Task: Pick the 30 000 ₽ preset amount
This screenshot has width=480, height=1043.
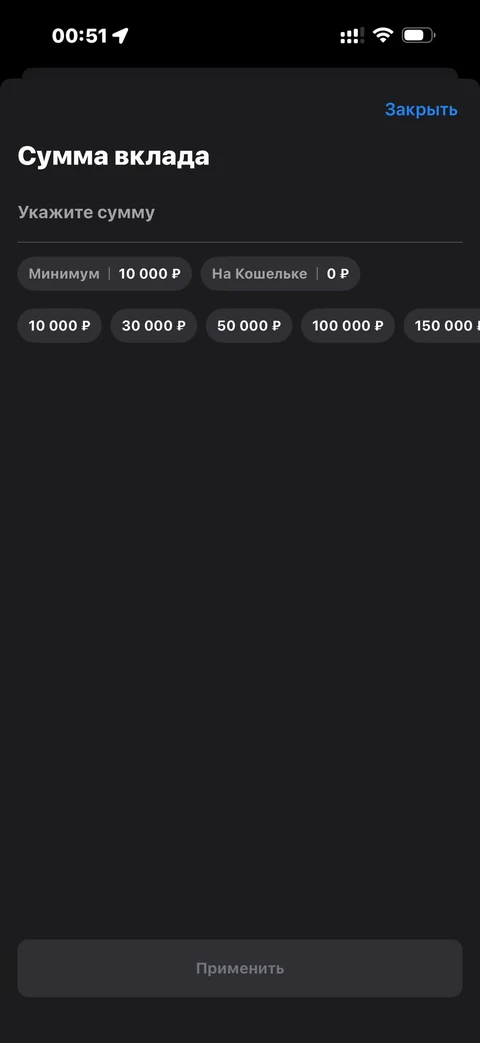Action: (x=154, y=326)
